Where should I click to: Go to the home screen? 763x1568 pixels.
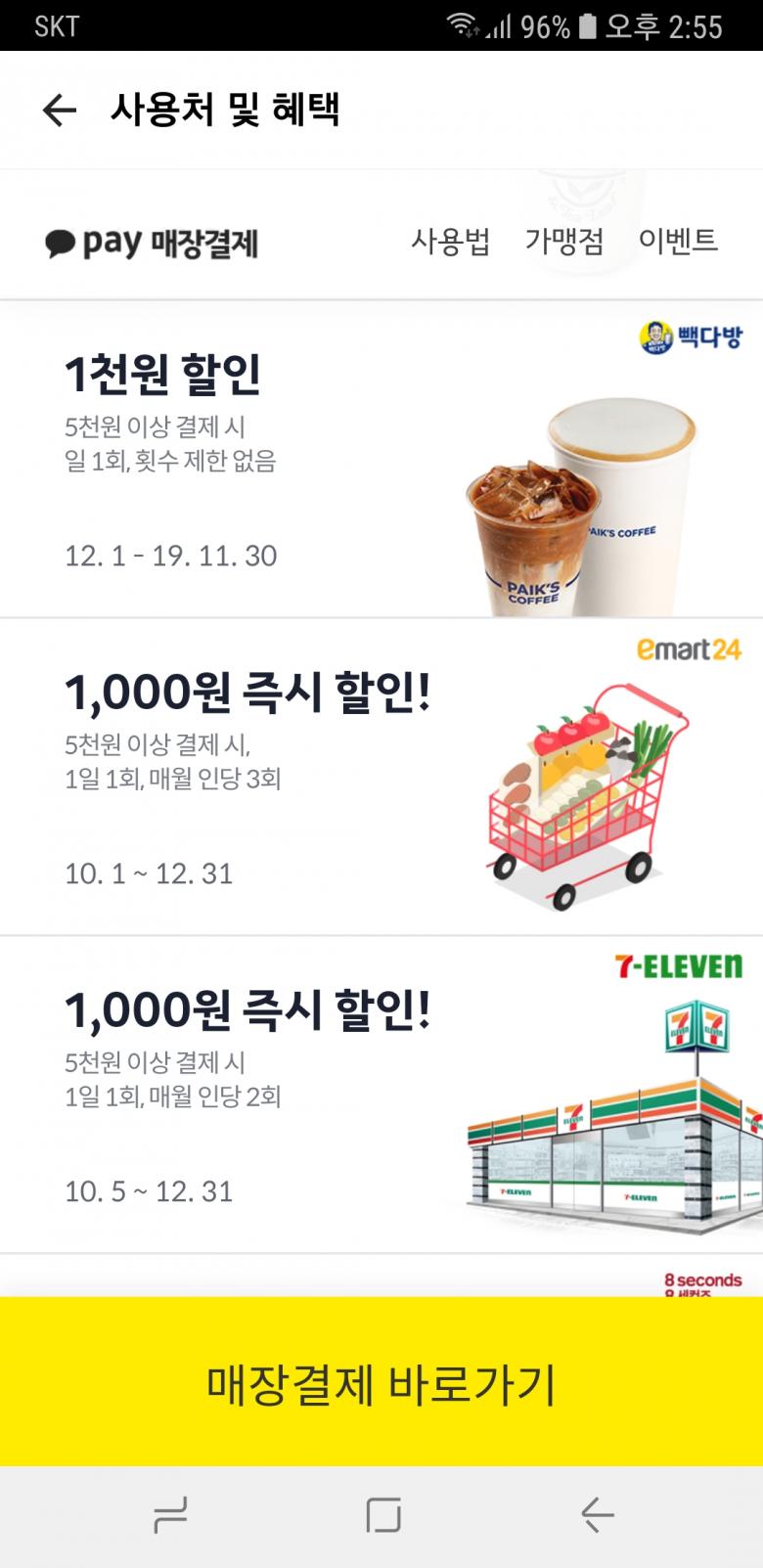(x=382, y=1515)
